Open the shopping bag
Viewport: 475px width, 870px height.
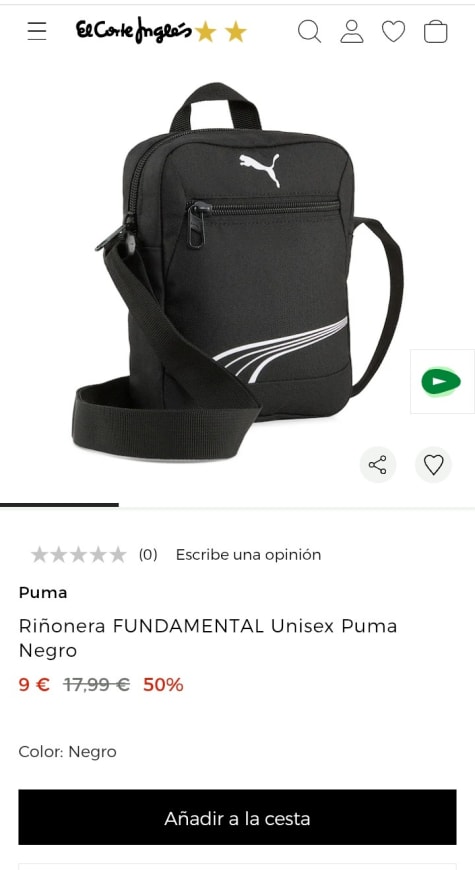click(x=436, y=32)
